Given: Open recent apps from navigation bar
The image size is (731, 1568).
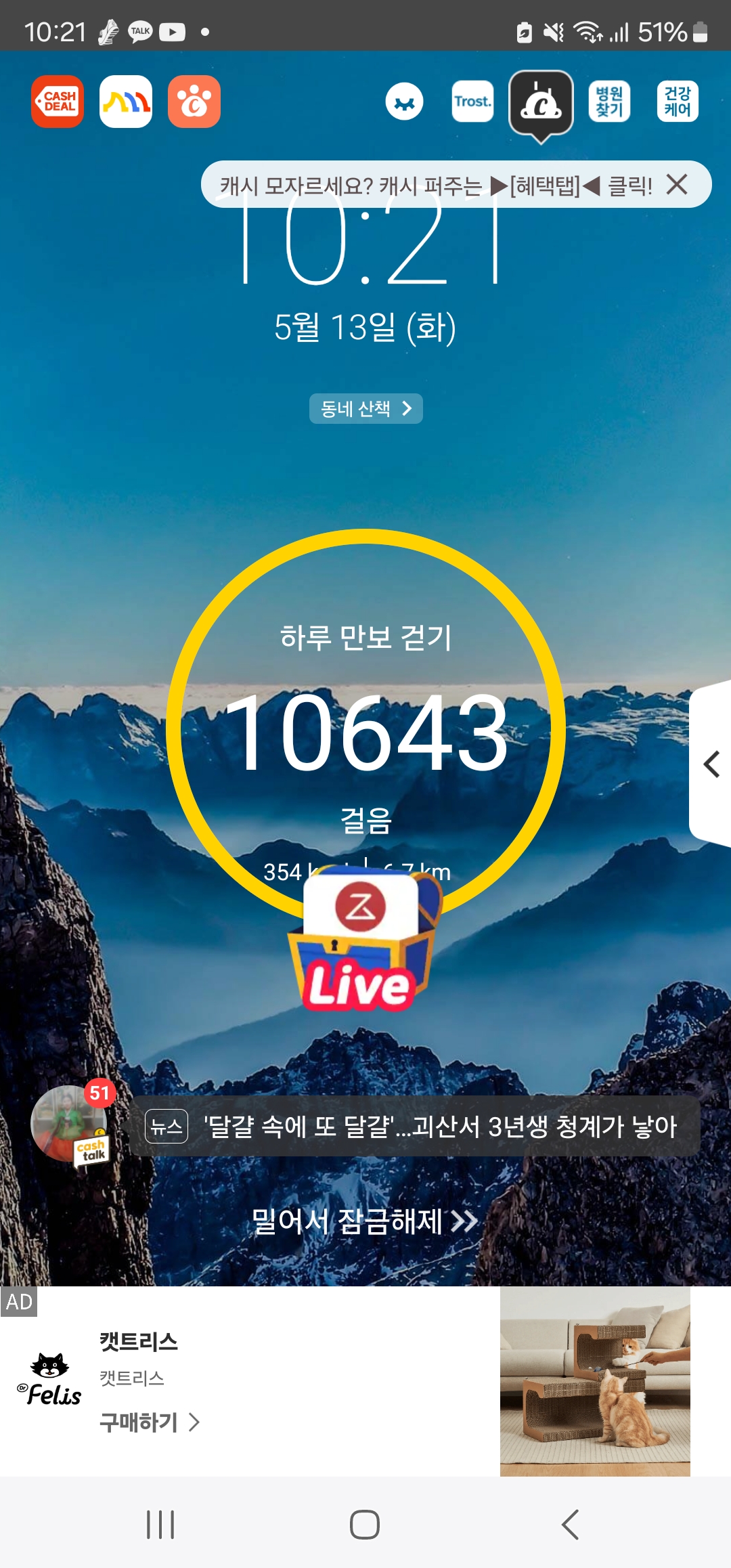Looking at the screenshot, I should pyautogui.click(x=160, y=1525).
